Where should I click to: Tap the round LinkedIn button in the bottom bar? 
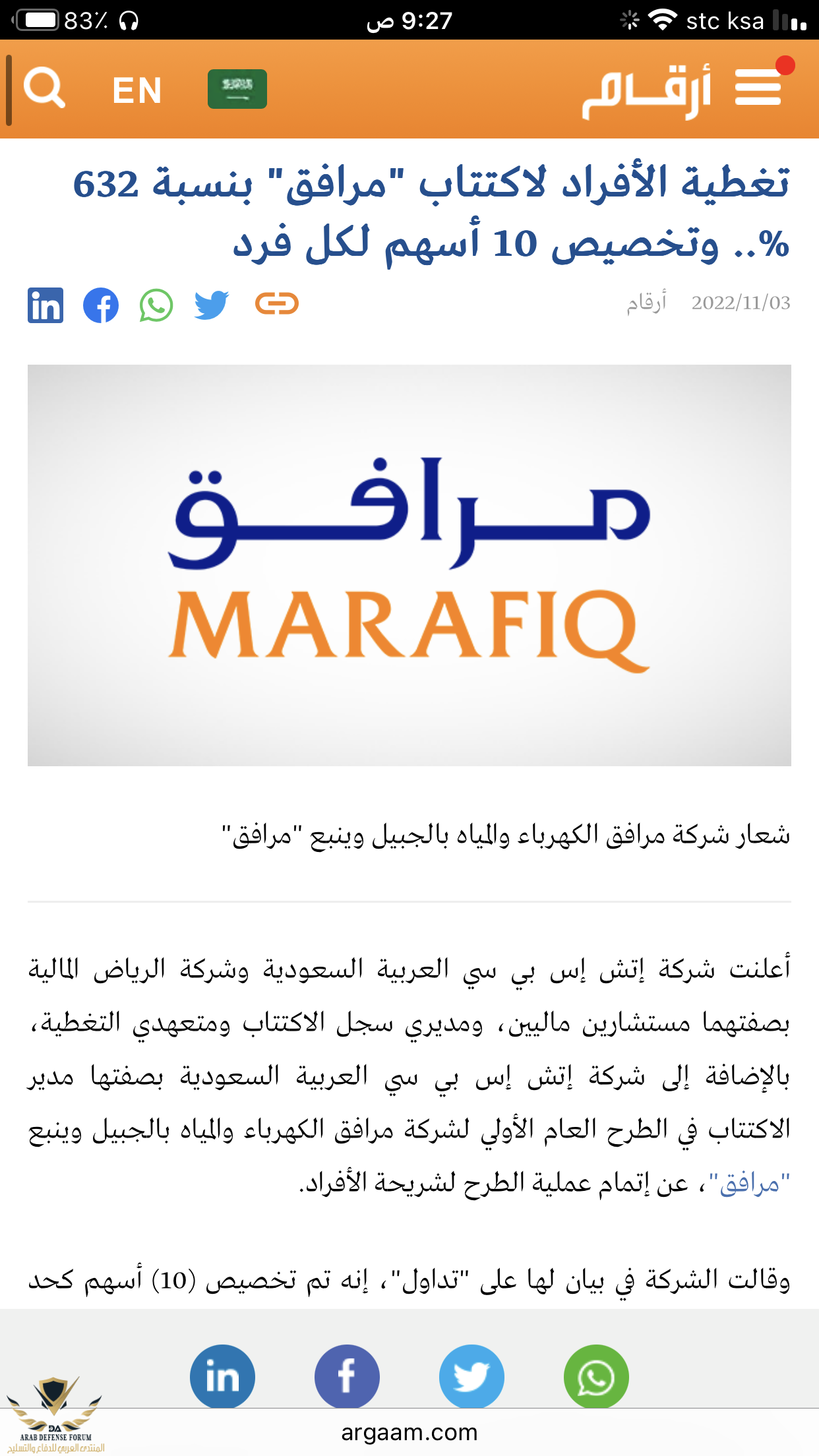click(222, 1377)
